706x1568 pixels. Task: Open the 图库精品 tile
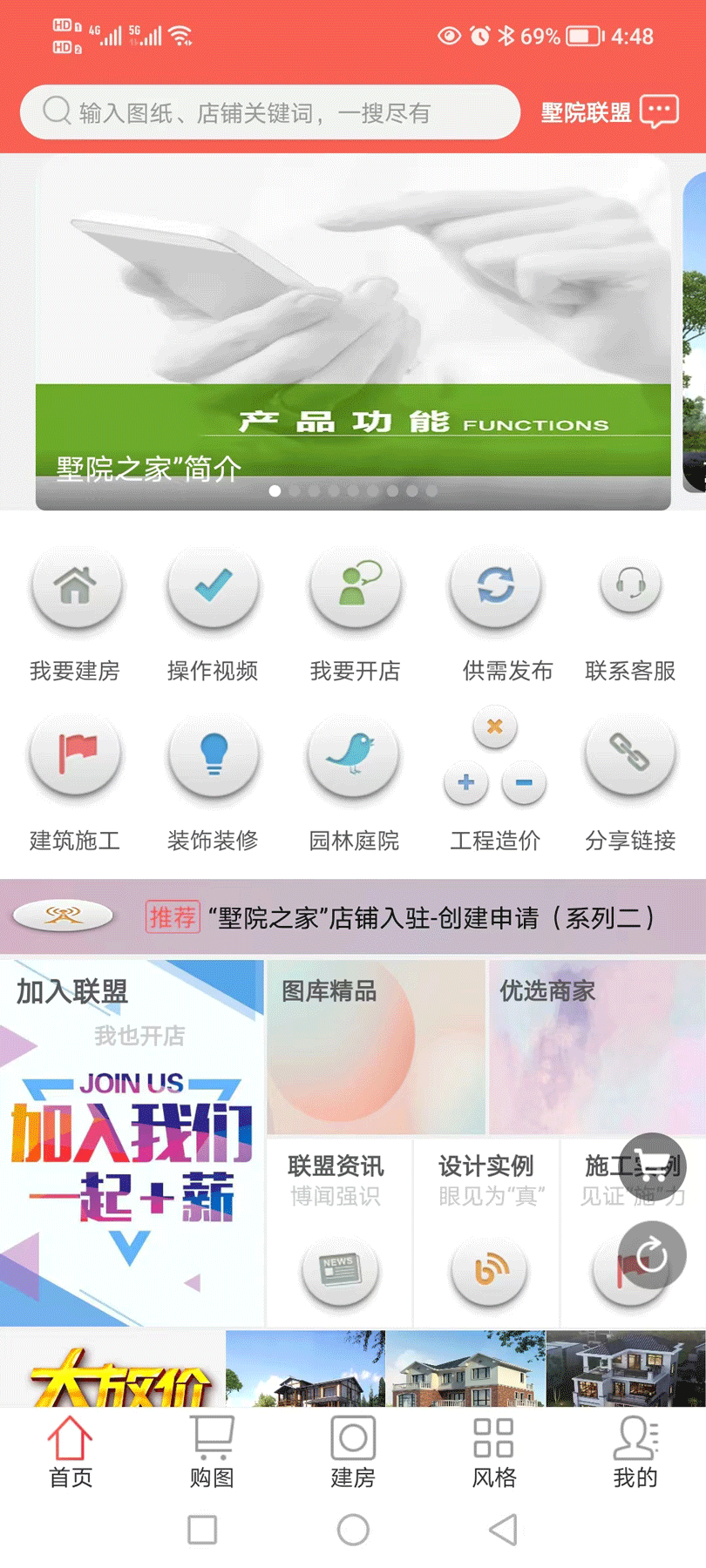pos(376,1046)
